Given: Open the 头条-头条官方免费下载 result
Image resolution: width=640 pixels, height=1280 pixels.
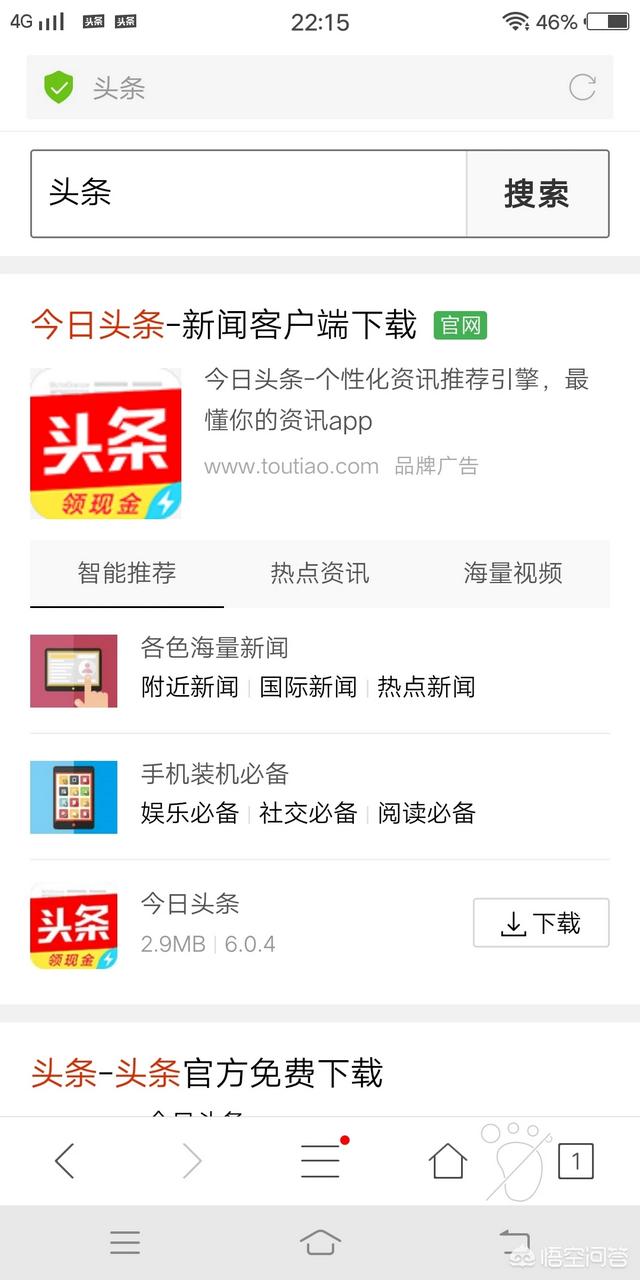Looking at the screenshot, I should (x=207, y=1073).
